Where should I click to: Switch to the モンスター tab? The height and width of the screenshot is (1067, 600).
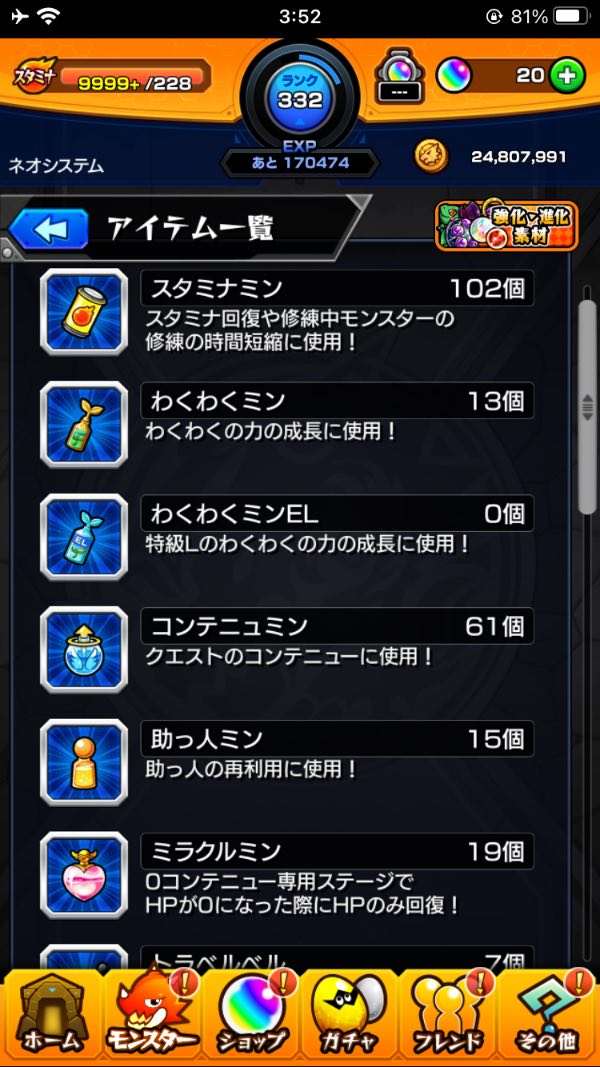(x=151, y=1015)
